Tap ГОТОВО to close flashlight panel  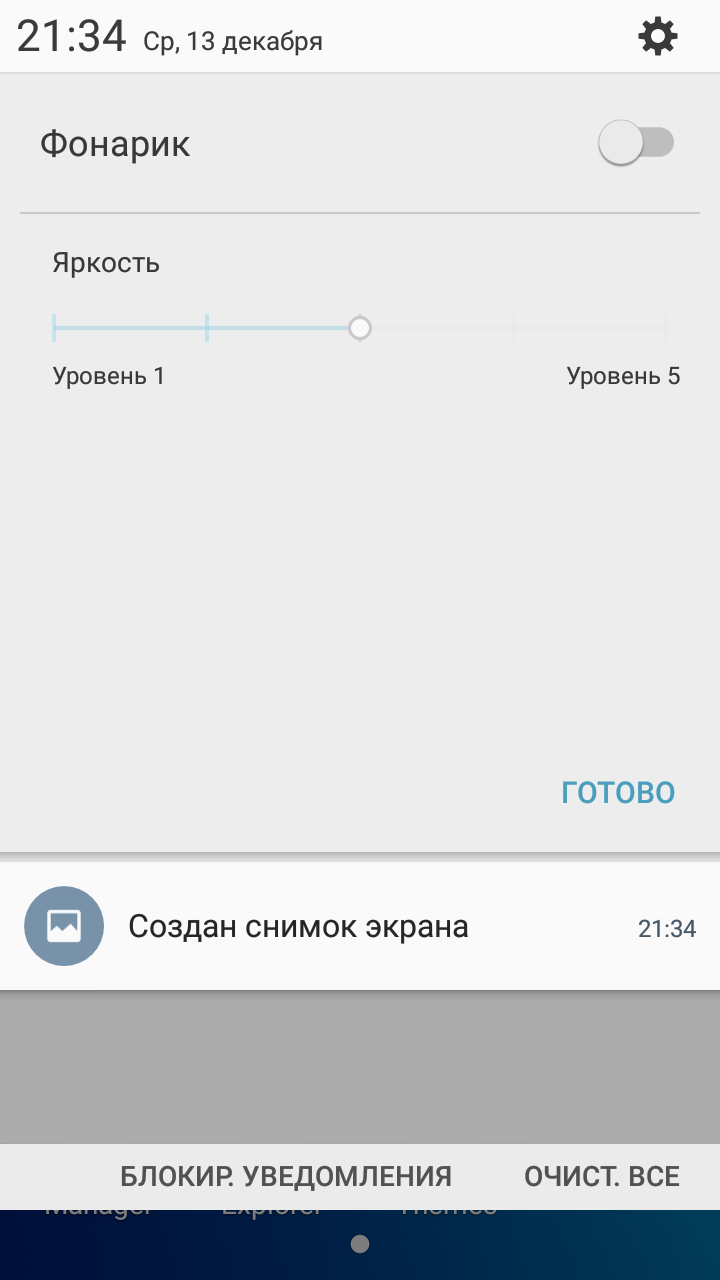[618, 792]
